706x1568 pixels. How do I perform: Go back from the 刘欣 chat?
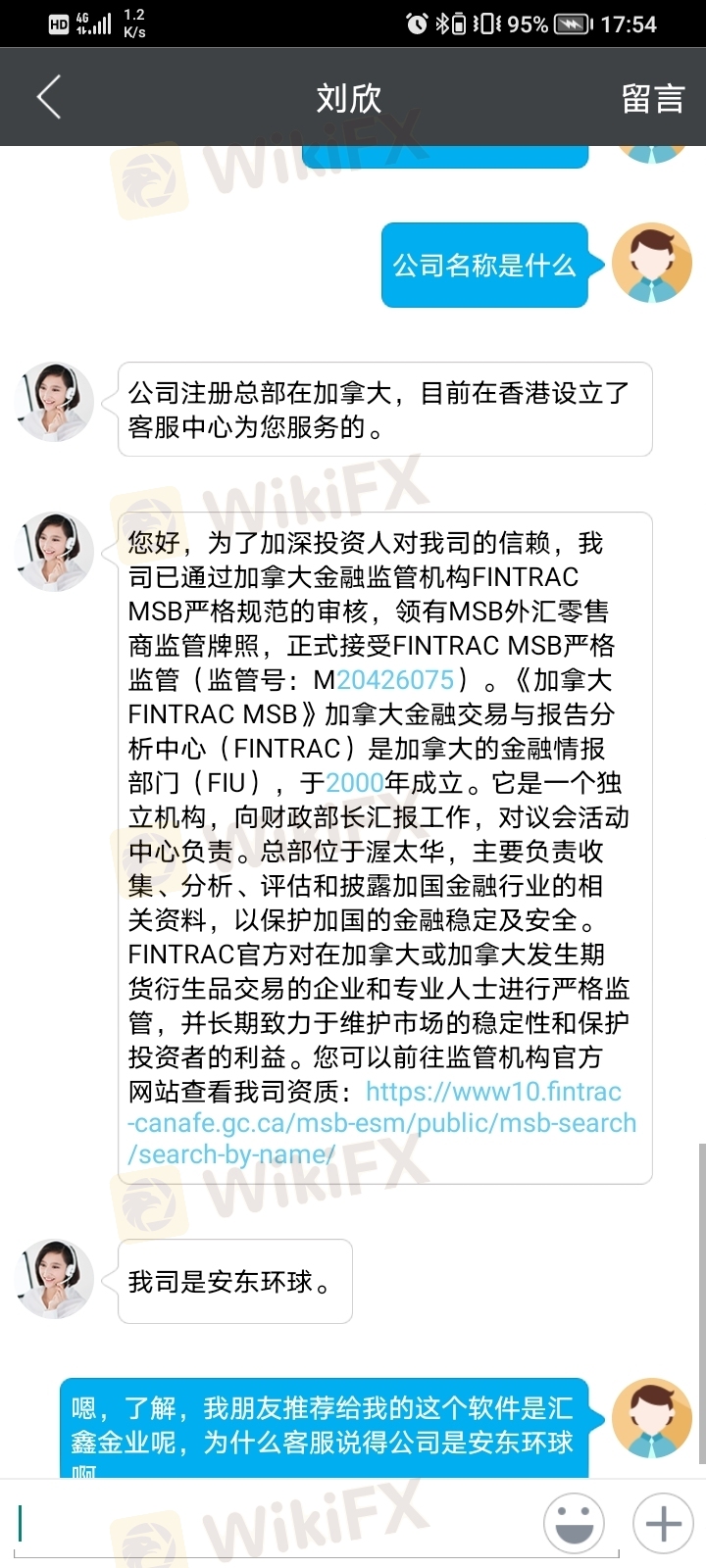click(x=49, y=97)
